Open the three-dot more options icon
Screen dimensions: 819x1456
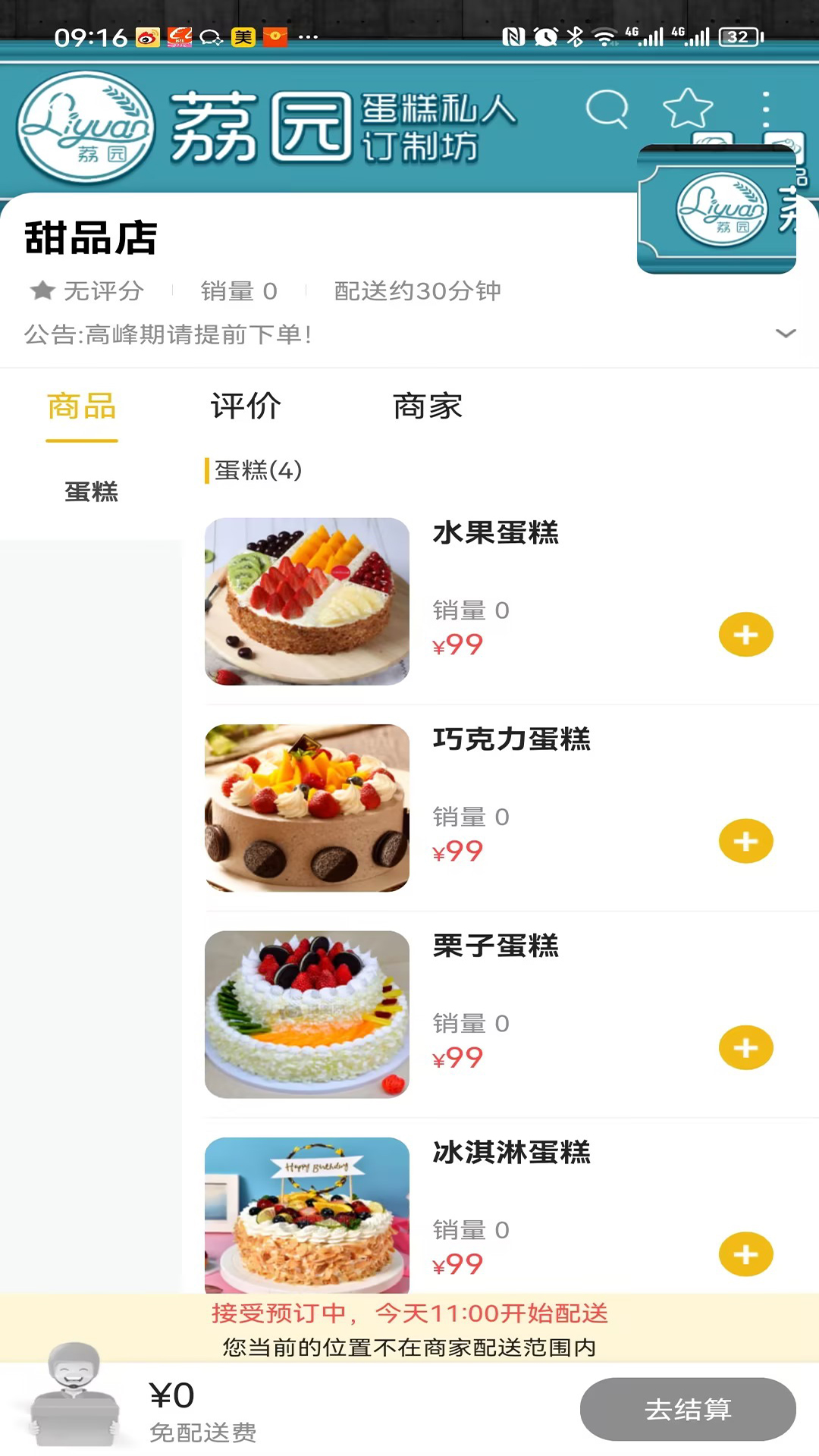[x=767, y=109]
